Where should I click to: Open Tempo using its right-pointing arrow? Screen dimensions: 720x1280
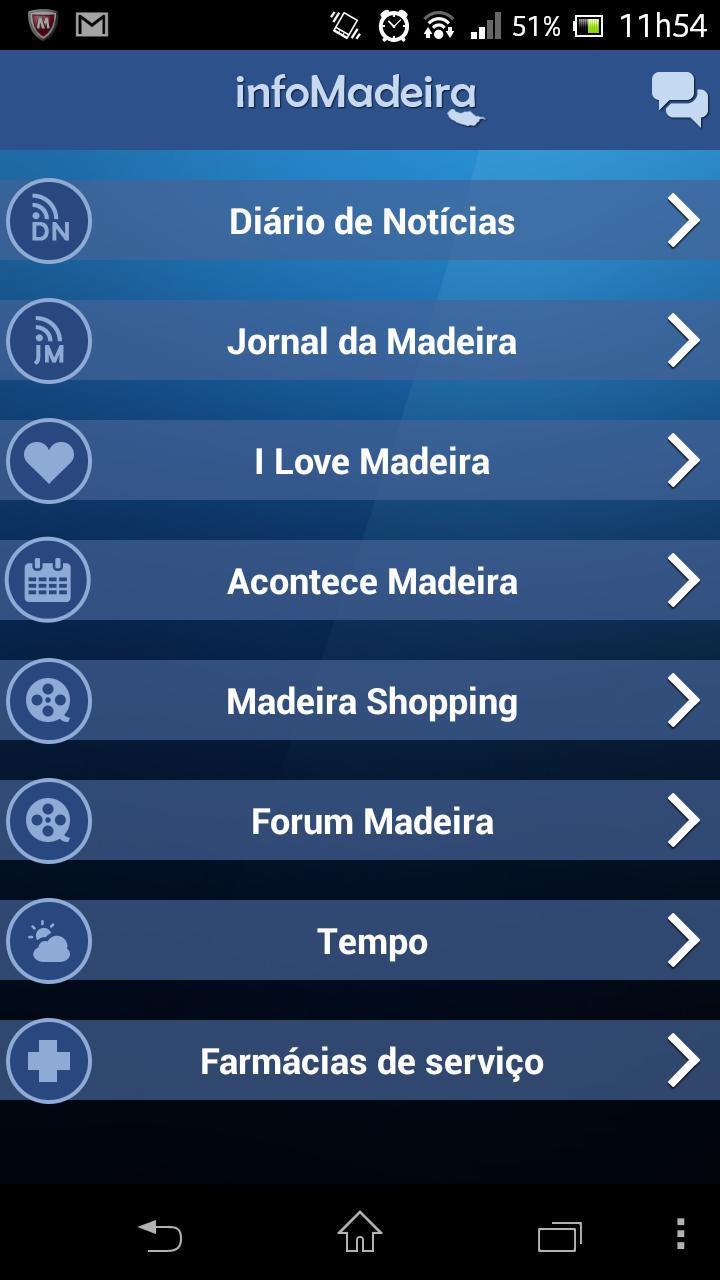click(x=684, y=941)
